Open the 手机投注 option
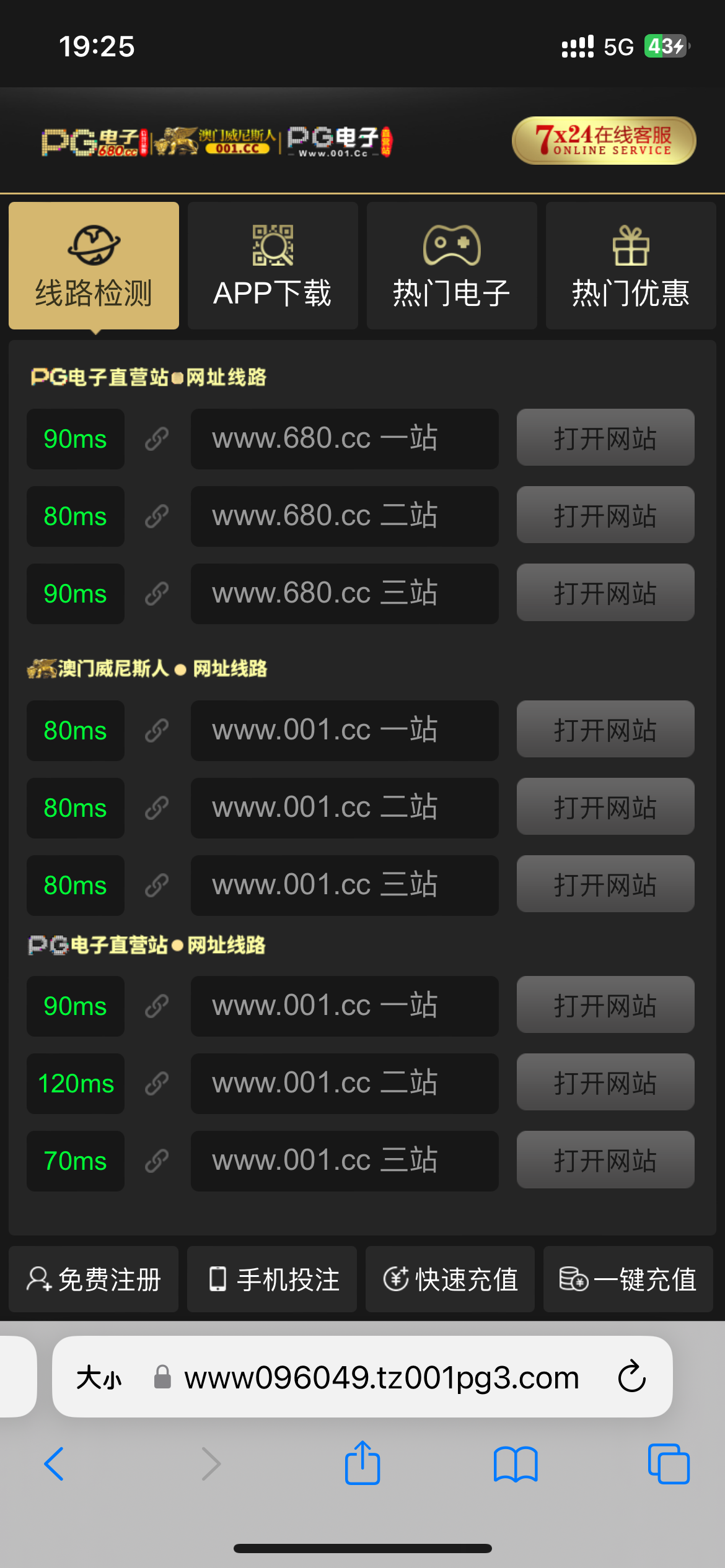 pos(272,1279)
